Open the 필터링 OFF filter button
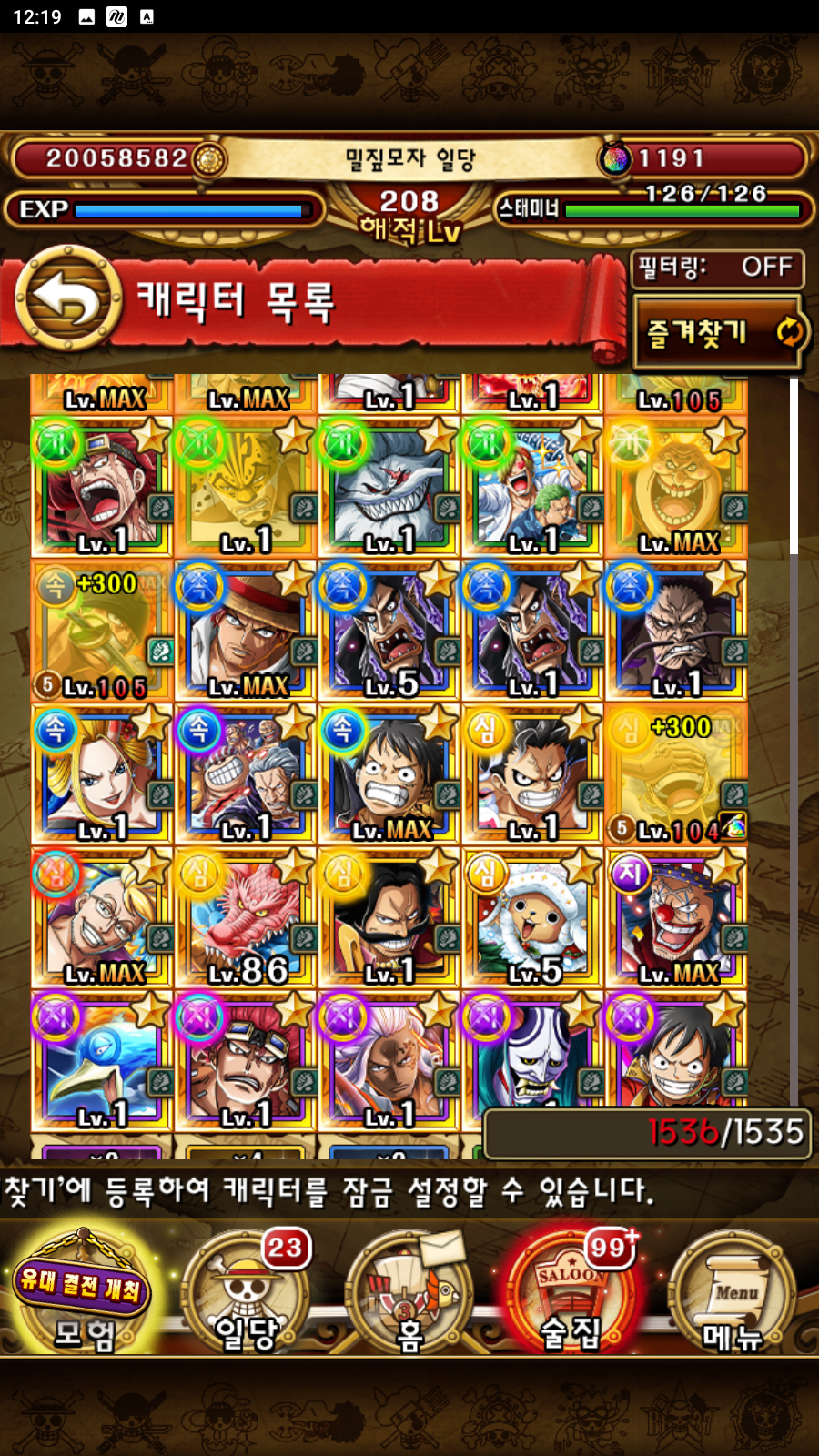The width and height of the screenshot is (819, 1456). [717, 268]
